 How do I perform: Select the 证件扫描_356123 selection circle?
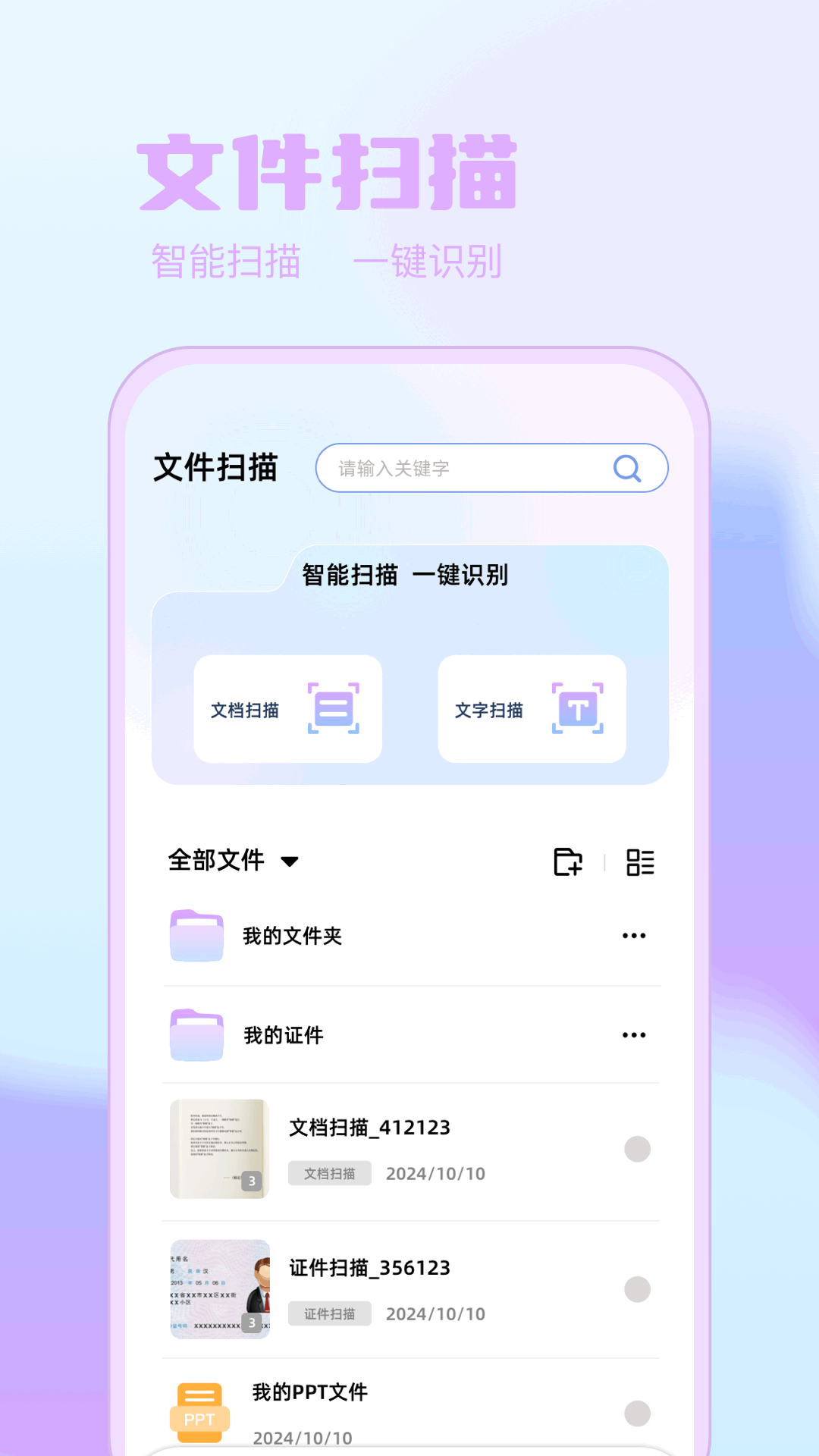(635, 1289)
